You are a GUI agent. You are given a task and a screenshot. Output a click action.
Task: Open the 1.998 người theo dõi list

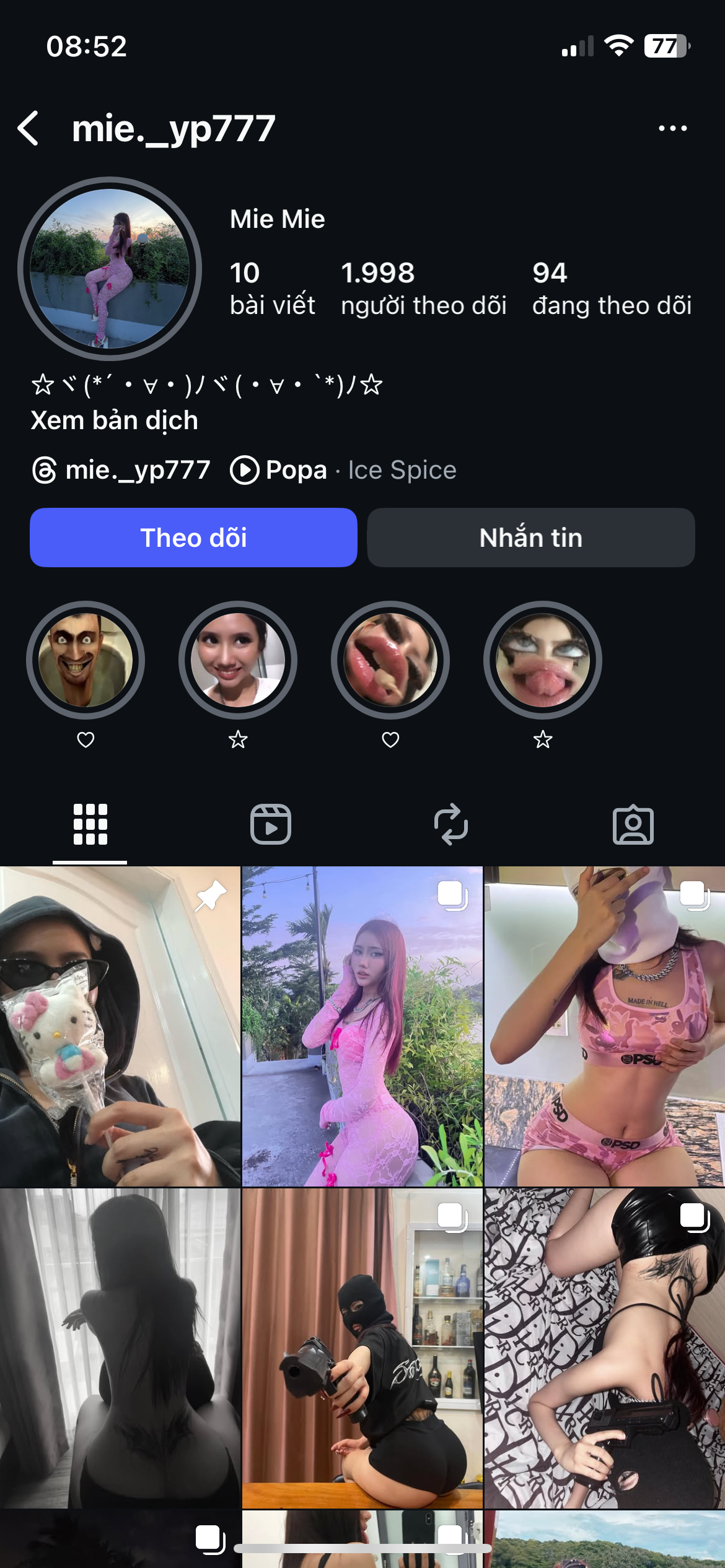pyautogui.click(x=423, y=289)
